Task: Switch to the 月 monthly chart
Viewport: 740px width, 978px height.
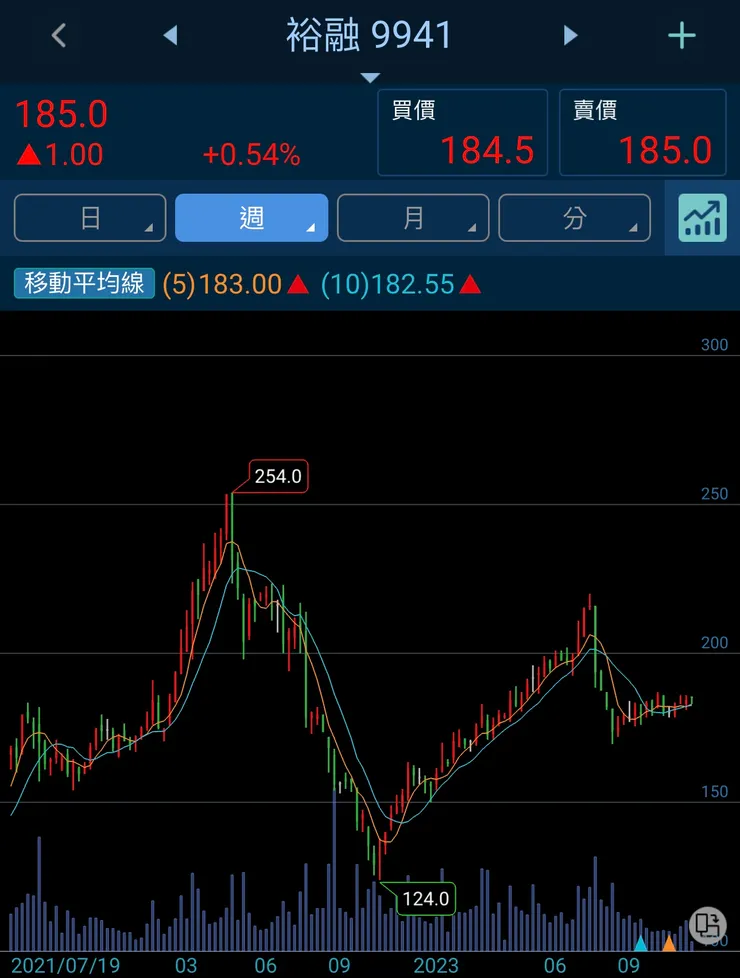Action: point(413,218)
